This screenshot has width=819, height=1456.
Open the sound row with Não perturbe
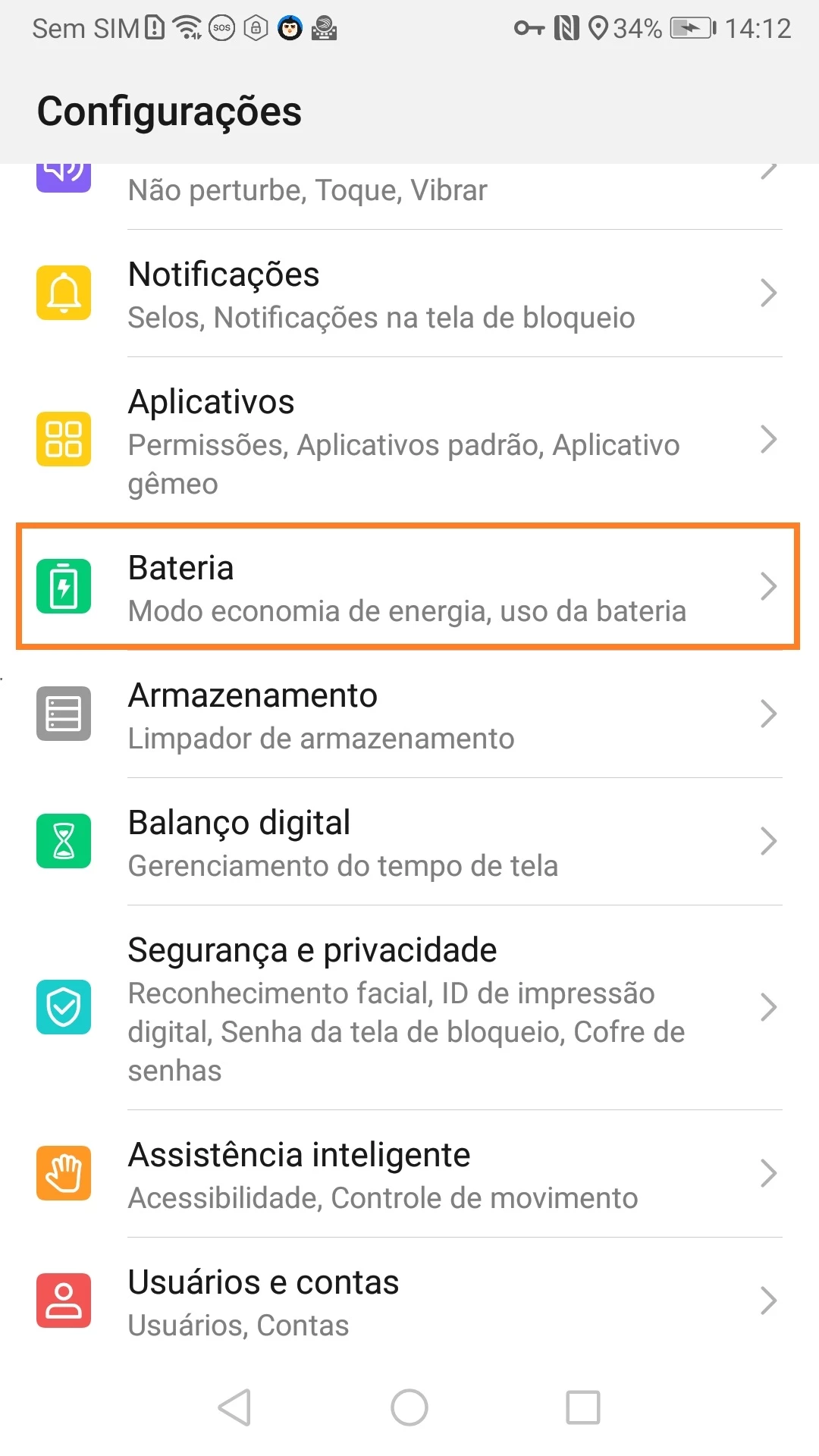409,191
